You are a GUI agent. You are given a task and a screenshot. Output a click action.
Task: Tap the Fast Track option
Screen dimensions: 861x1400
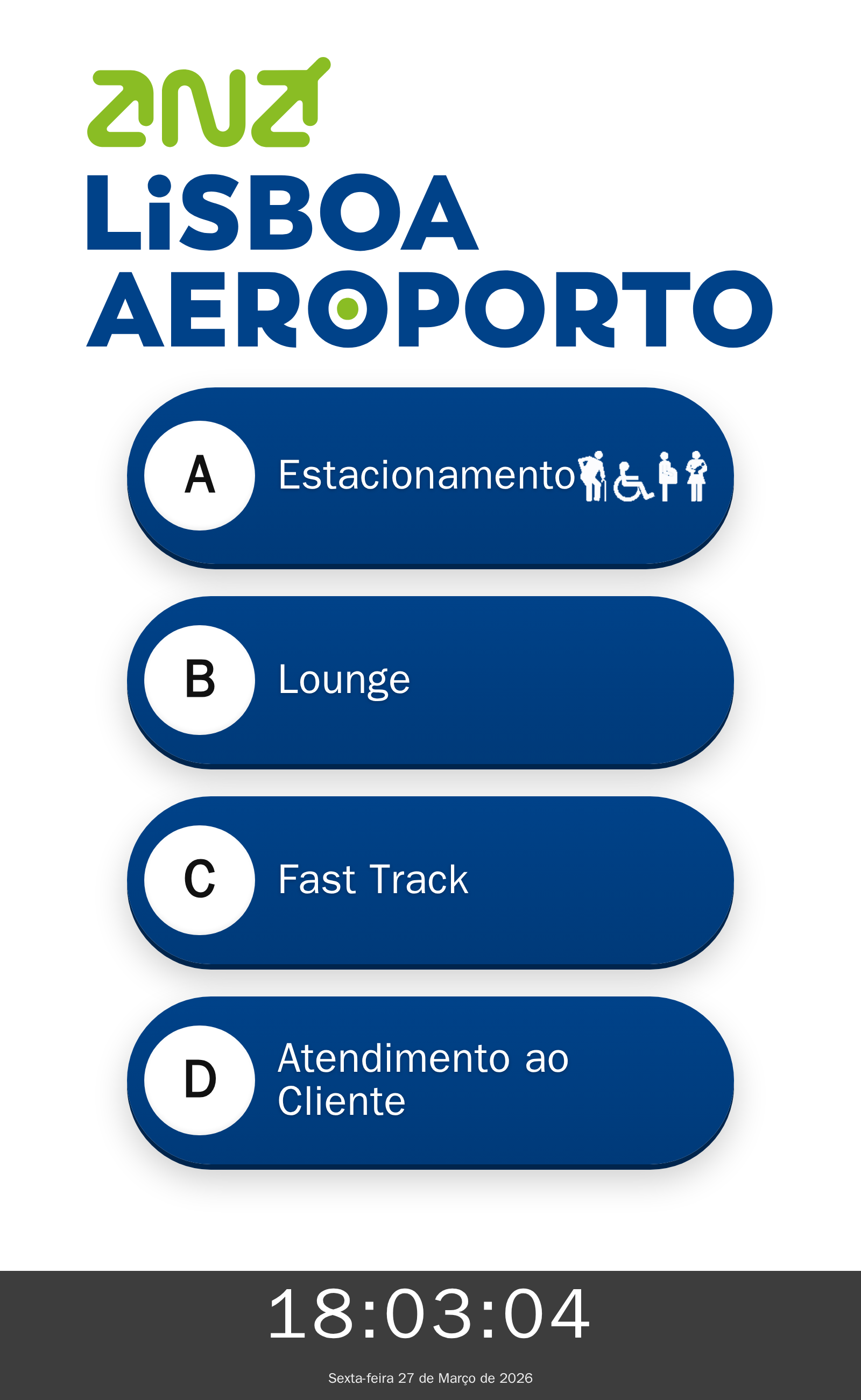tap(430, 881)
